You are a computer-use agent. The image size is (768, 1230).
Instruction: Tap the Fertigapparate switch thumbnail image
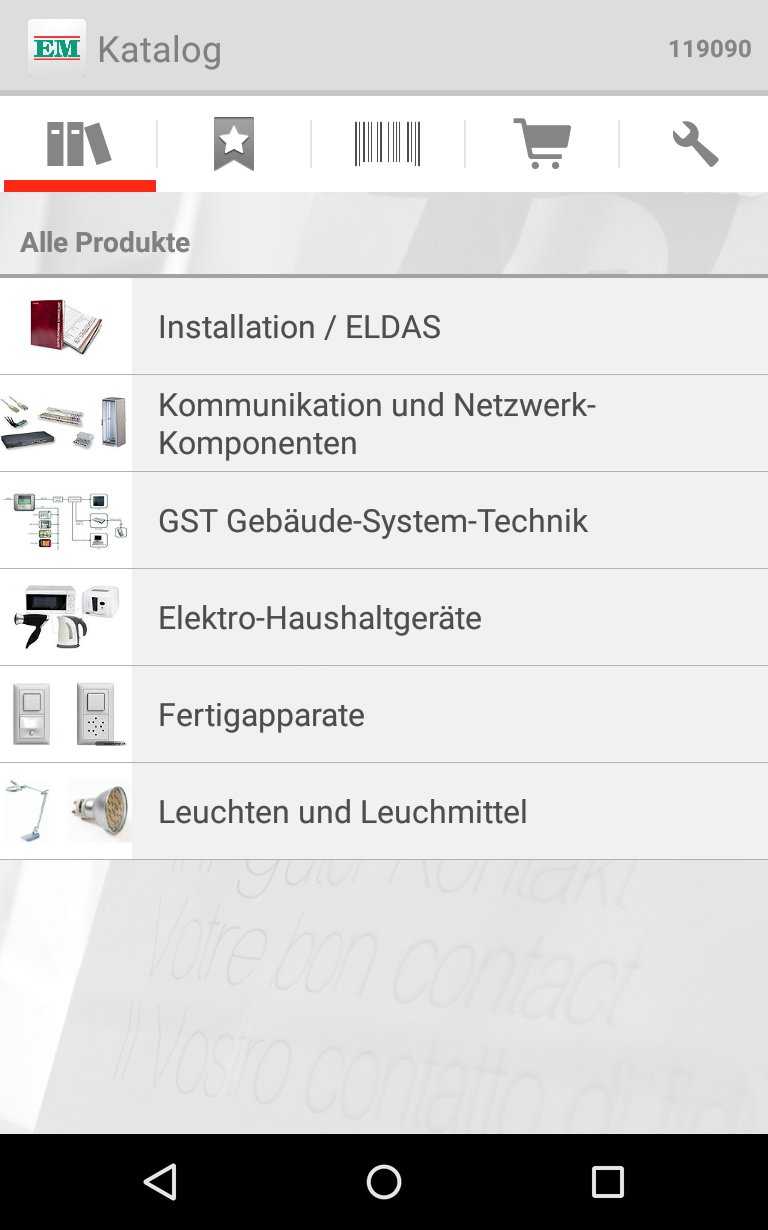click(x=65, y=714)
